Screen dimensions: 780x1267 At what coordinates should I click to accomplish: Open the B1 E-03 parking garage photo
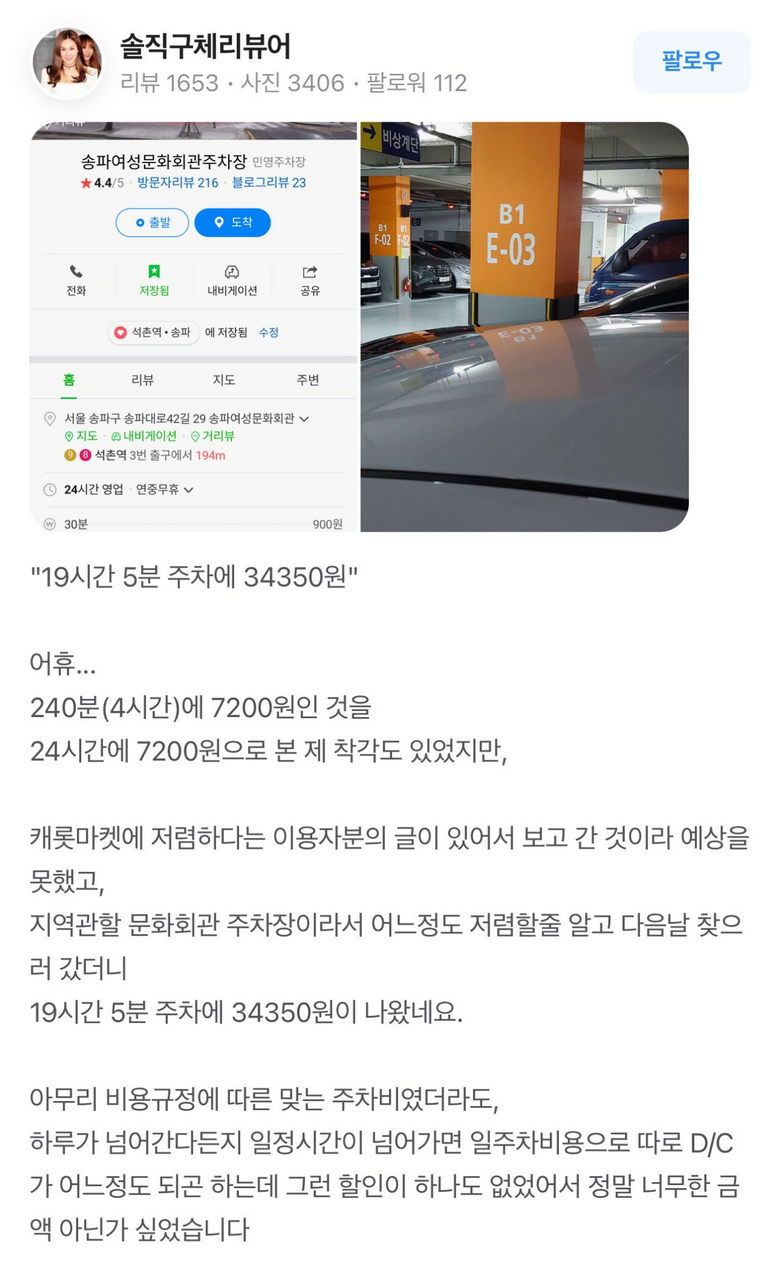pyautogui.click(x=524, y=327)
